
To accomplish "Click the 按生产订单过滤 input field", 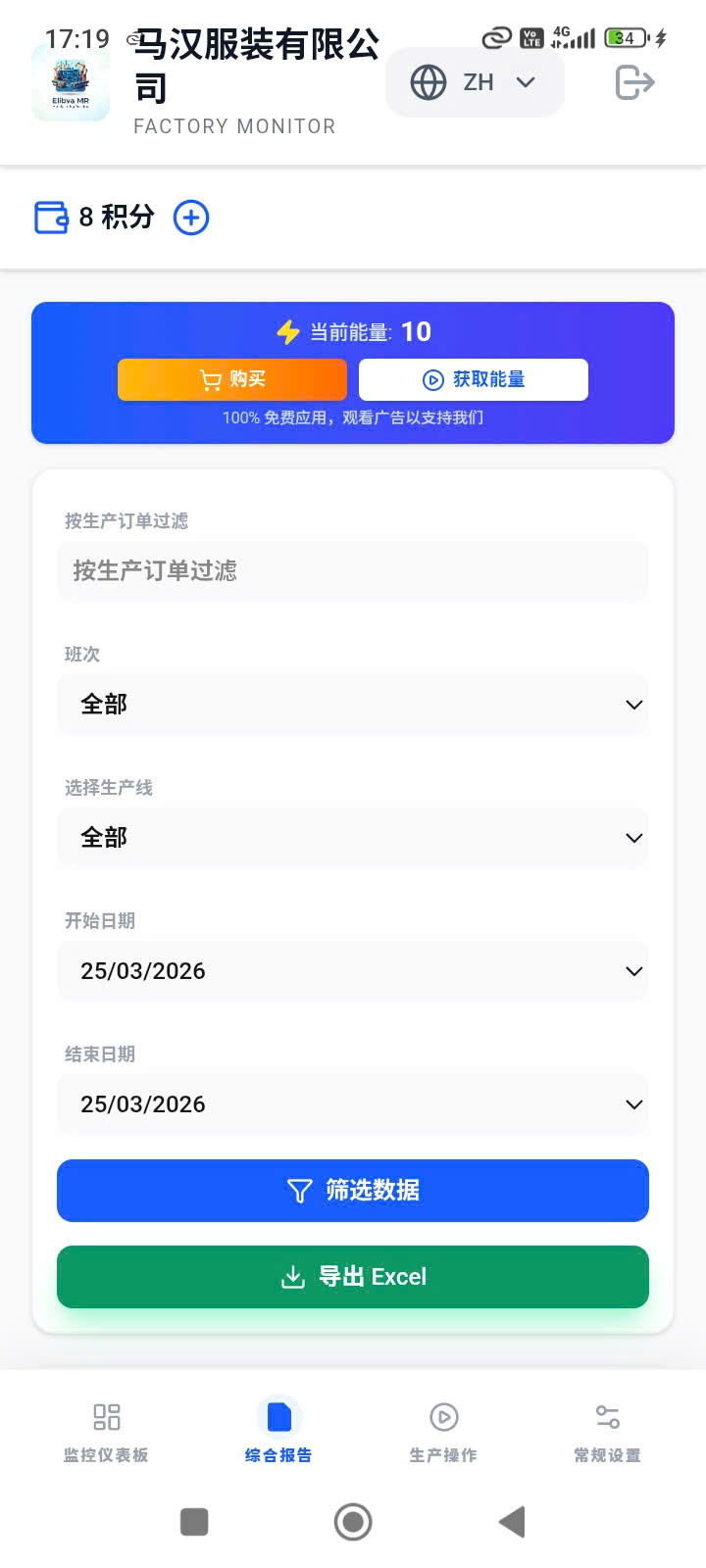I will tap(352, 571).
